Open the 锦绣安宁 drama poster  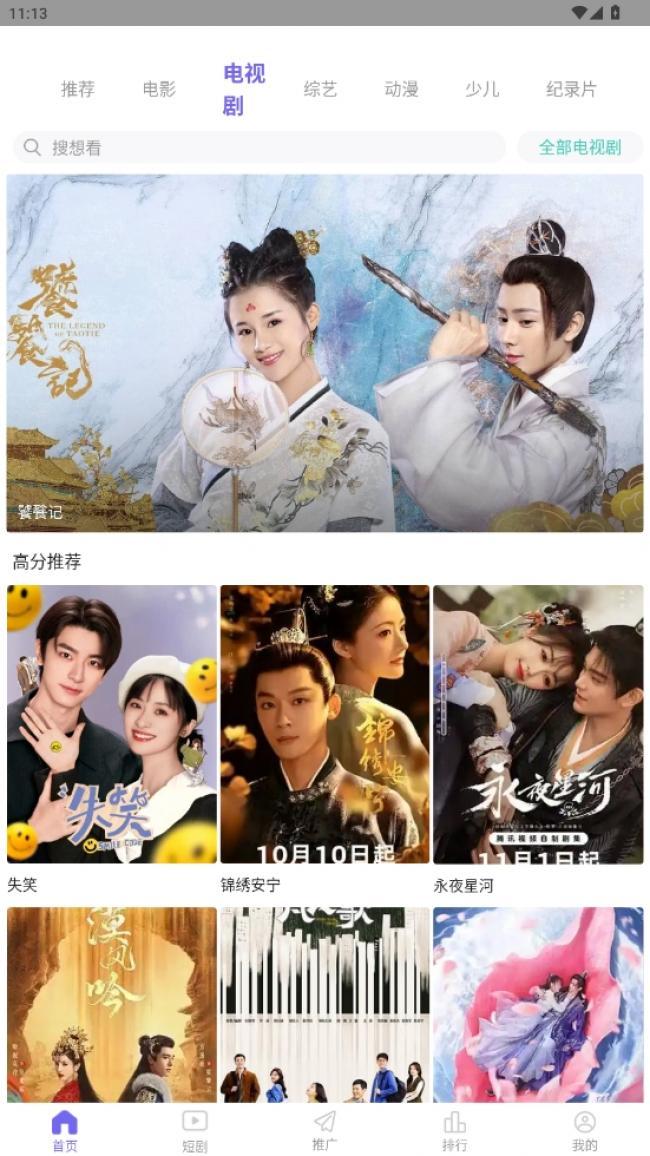[x=325, y=724]
